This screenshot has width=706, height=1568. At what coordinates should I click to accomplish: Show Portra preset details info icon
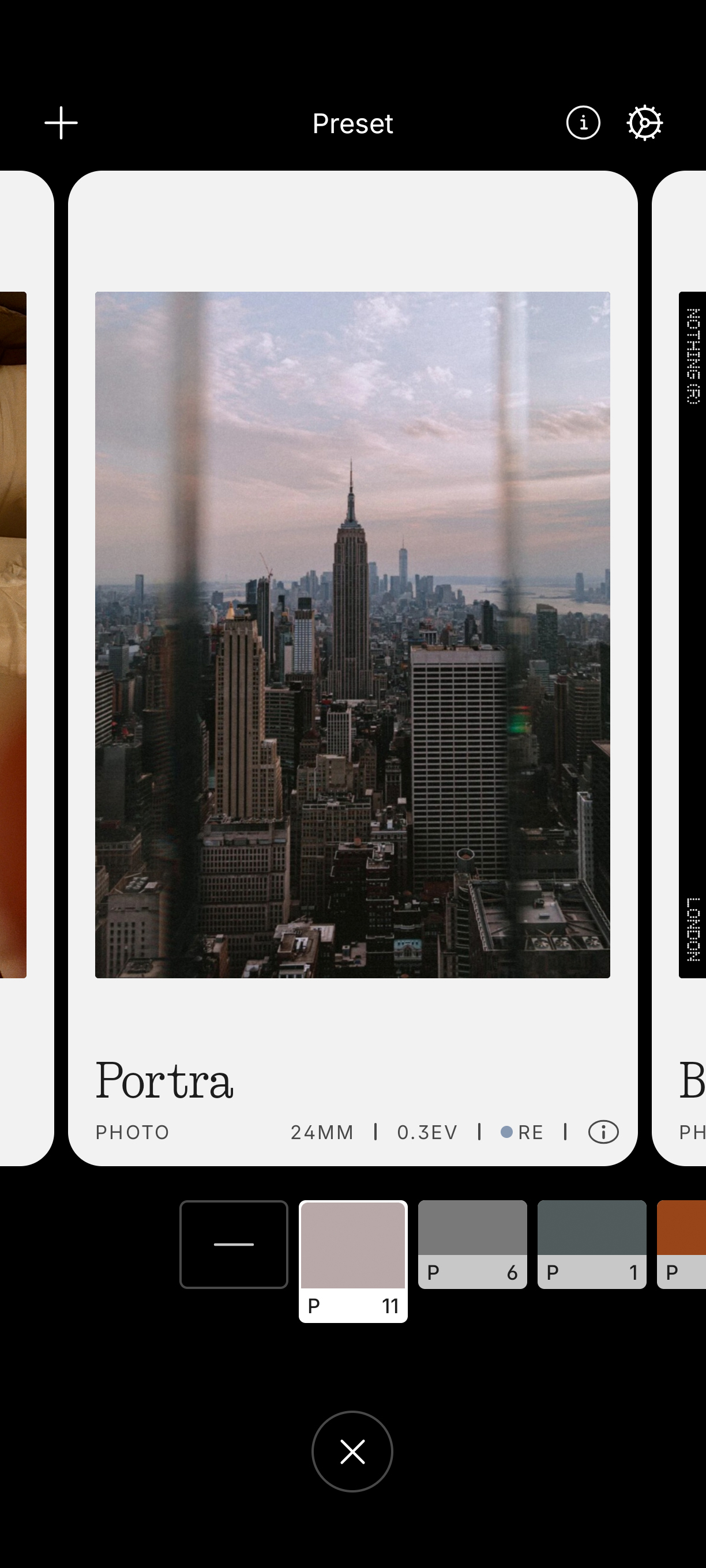603,1132
